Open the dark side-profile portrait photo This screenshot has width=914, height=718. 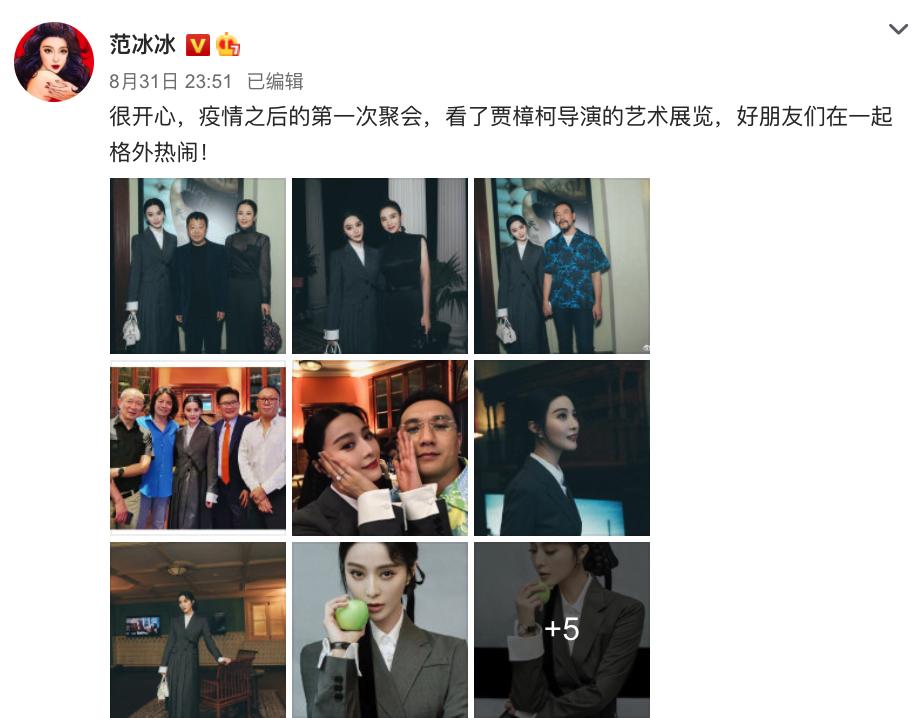[562, 447]
